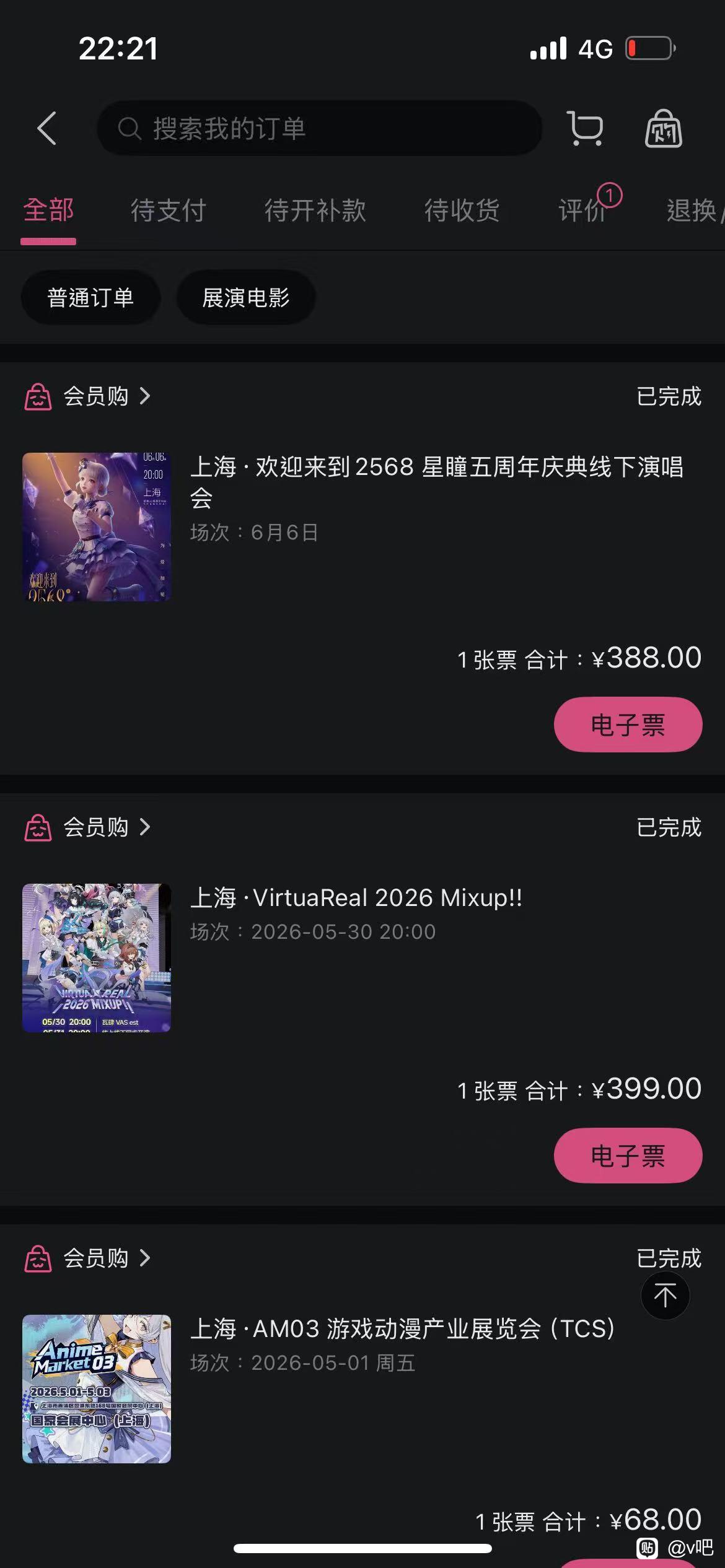
Task: Tap the back-to-top arrow button
Action: coord(666,1296)
